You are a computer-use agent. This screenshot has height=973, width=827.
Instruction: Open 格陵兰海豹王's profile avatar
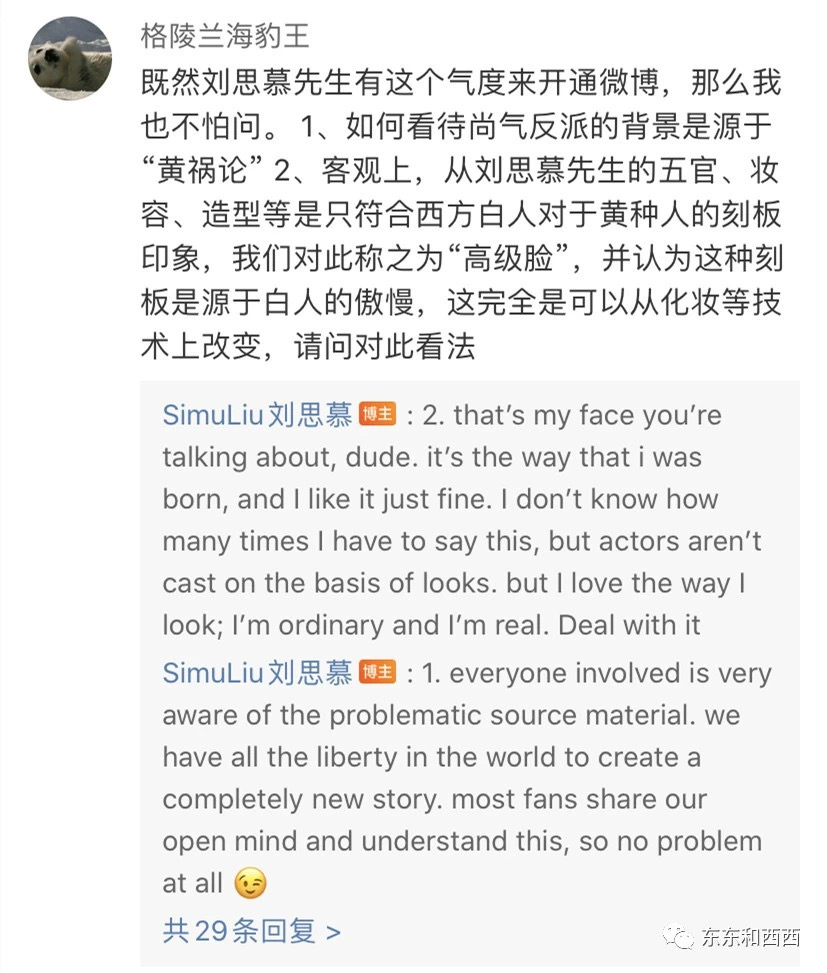68,58
